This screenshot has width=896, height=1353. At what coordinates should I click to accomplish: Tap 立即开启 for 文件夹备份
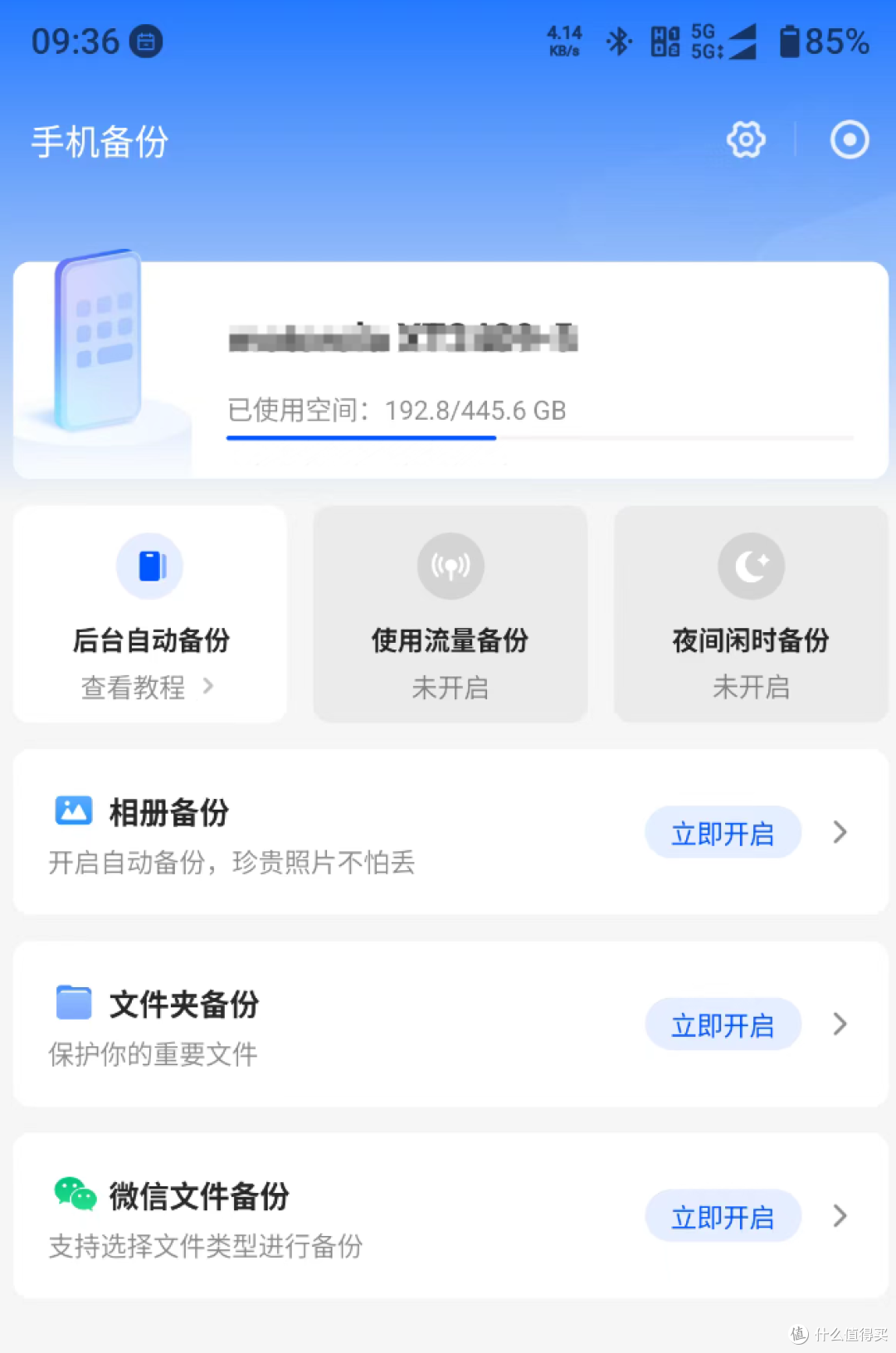(x=723, y=1024)
